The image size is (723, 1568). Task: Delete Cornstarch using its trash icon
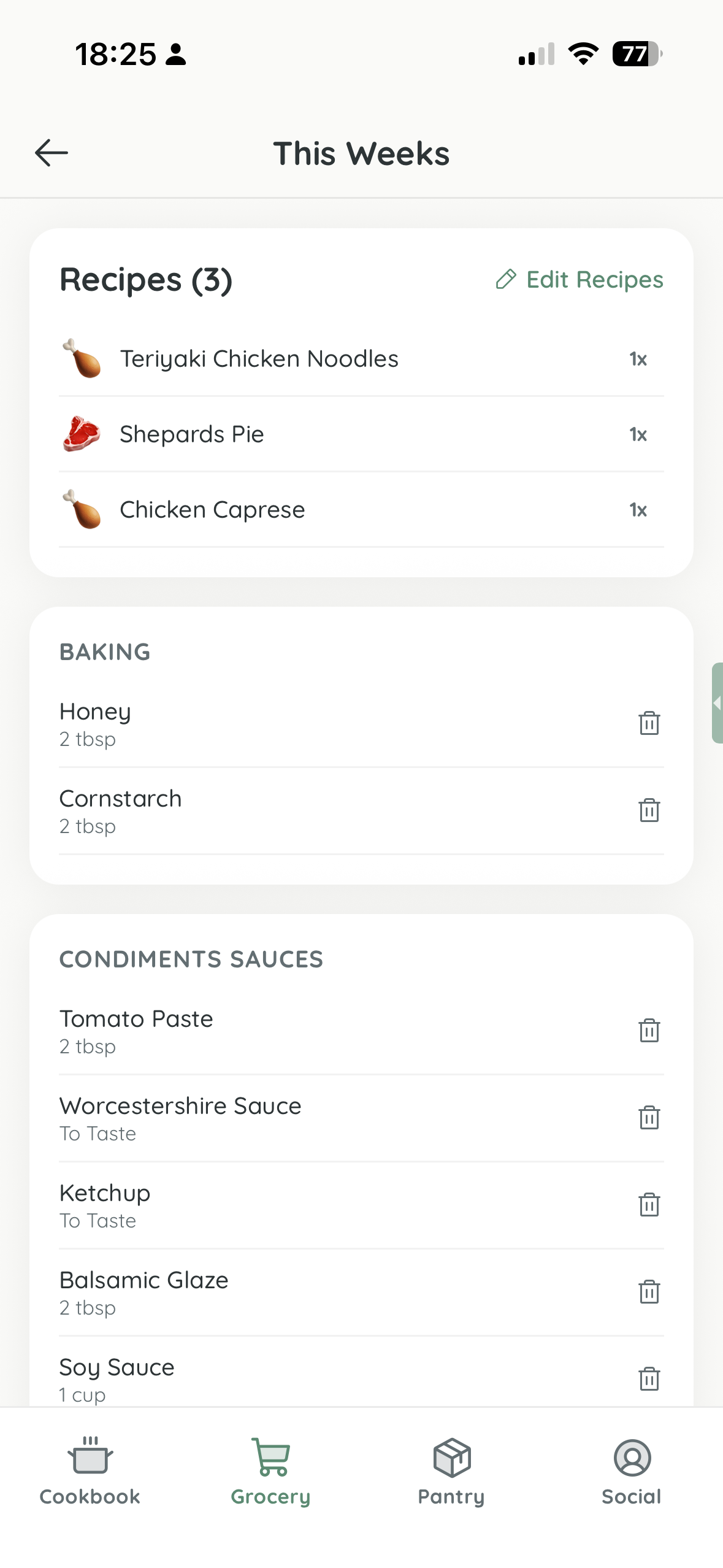649,810
